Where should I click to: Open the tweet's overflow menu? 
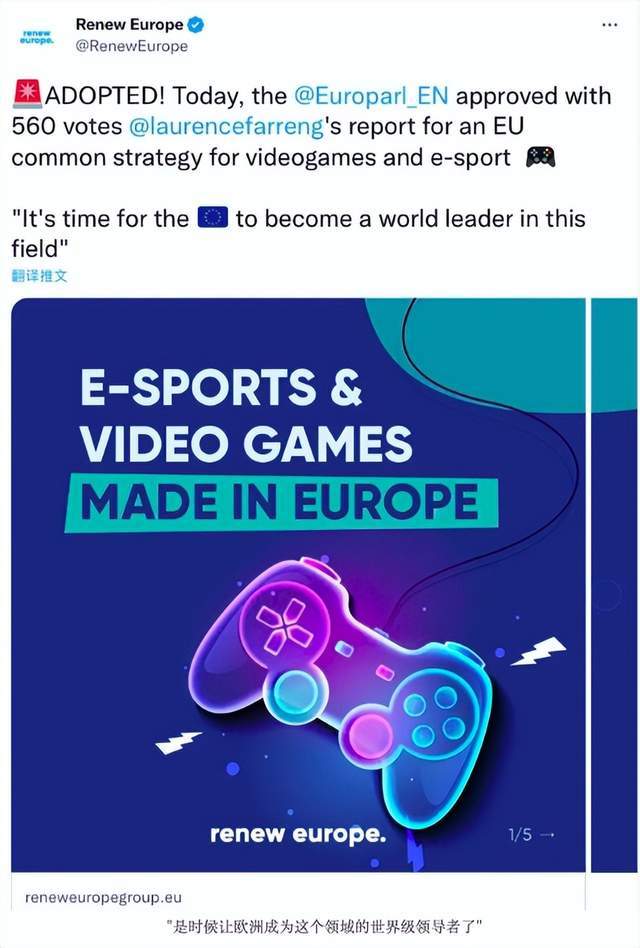click(610, 23)
